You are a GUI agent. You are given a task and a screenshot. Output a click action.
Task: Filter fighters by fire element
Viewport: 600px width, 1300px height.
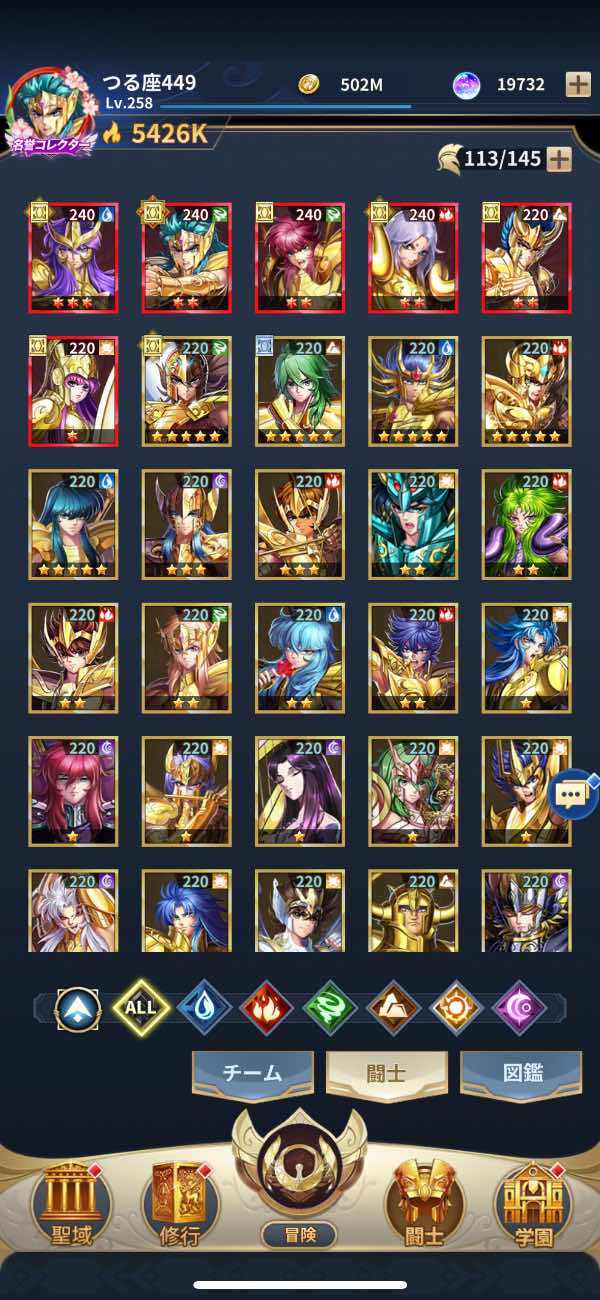coord(268,1007)
